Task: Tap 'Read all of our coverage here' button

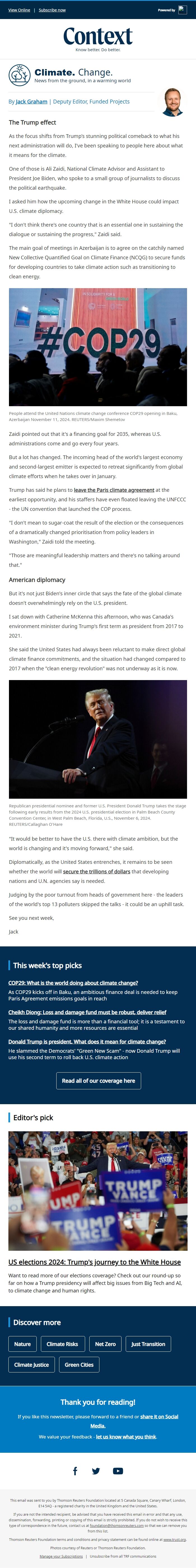Action: tap(98, 1080)
